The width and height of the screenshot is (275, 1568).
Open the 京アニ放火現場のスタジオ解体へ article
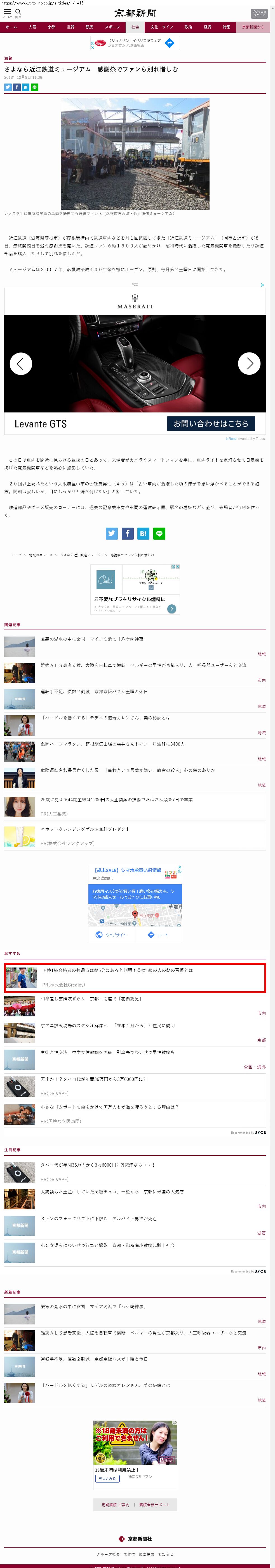click(x=107, y=1026)
